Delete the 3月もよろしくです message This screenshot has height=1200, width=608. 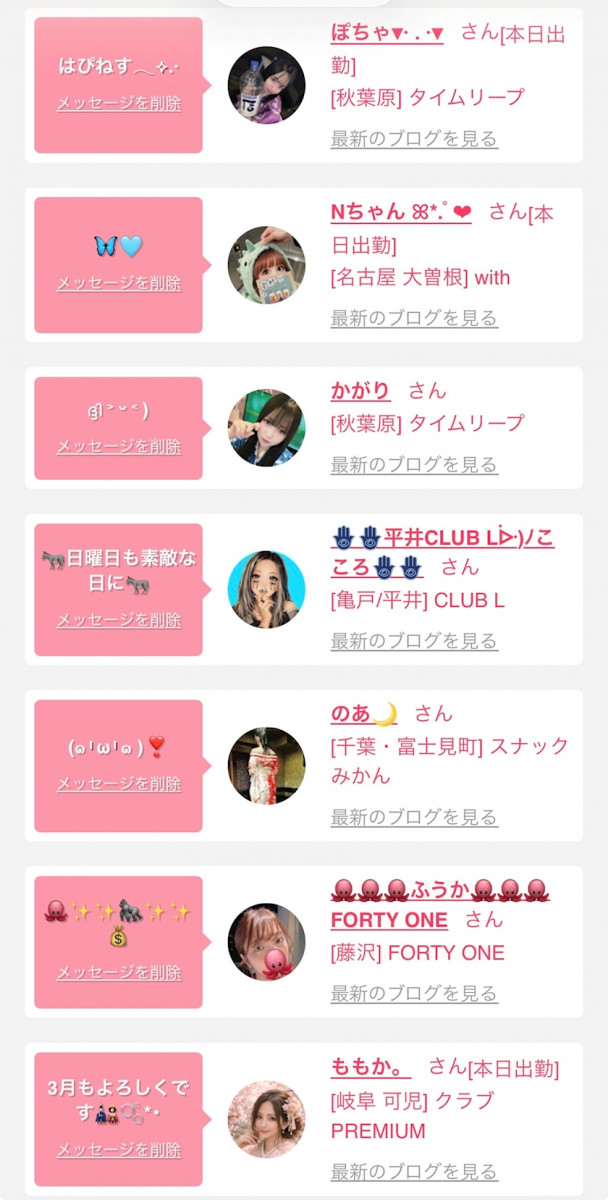pos(119,1149)
